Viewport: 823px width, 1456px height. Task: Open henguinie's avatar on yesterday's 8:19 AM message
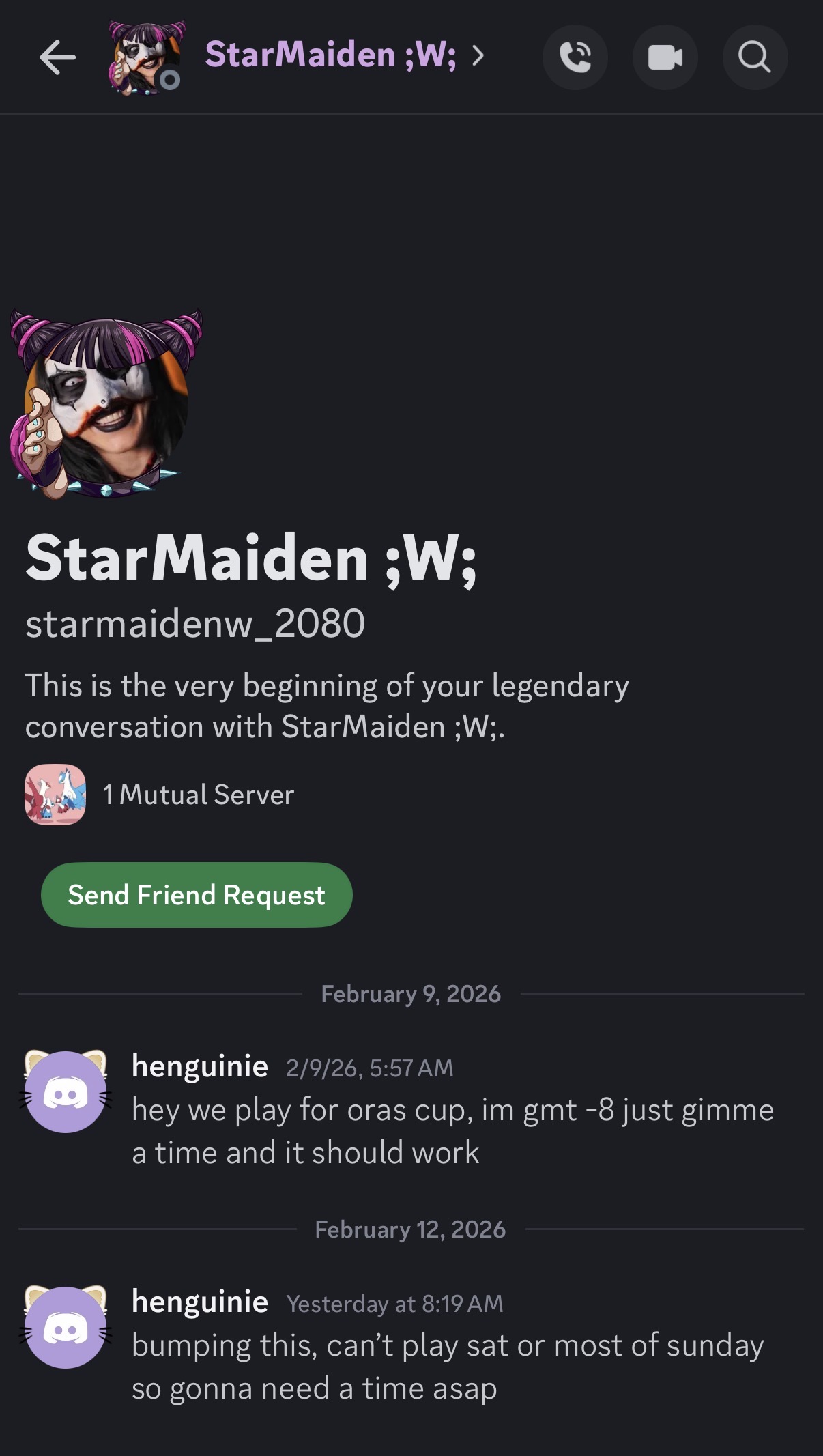coord(66,1328)
